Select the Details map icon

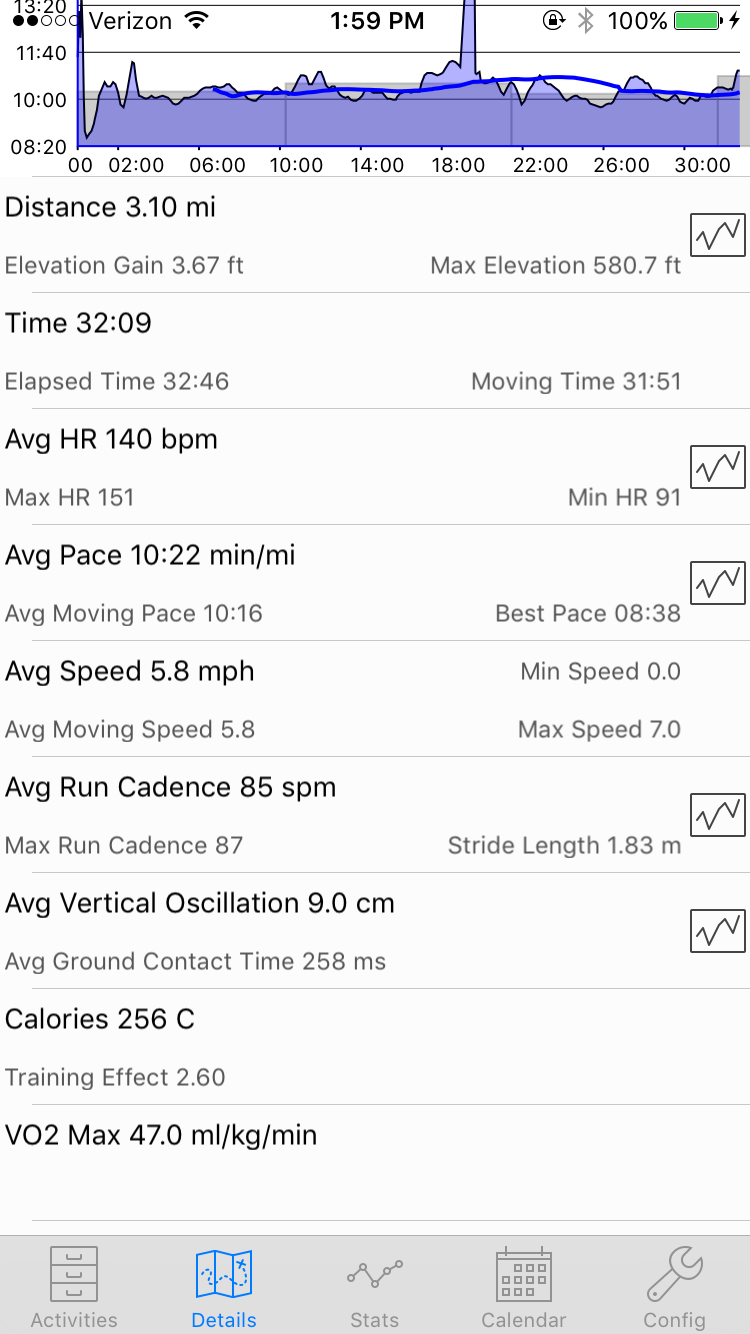(223, 1272)
